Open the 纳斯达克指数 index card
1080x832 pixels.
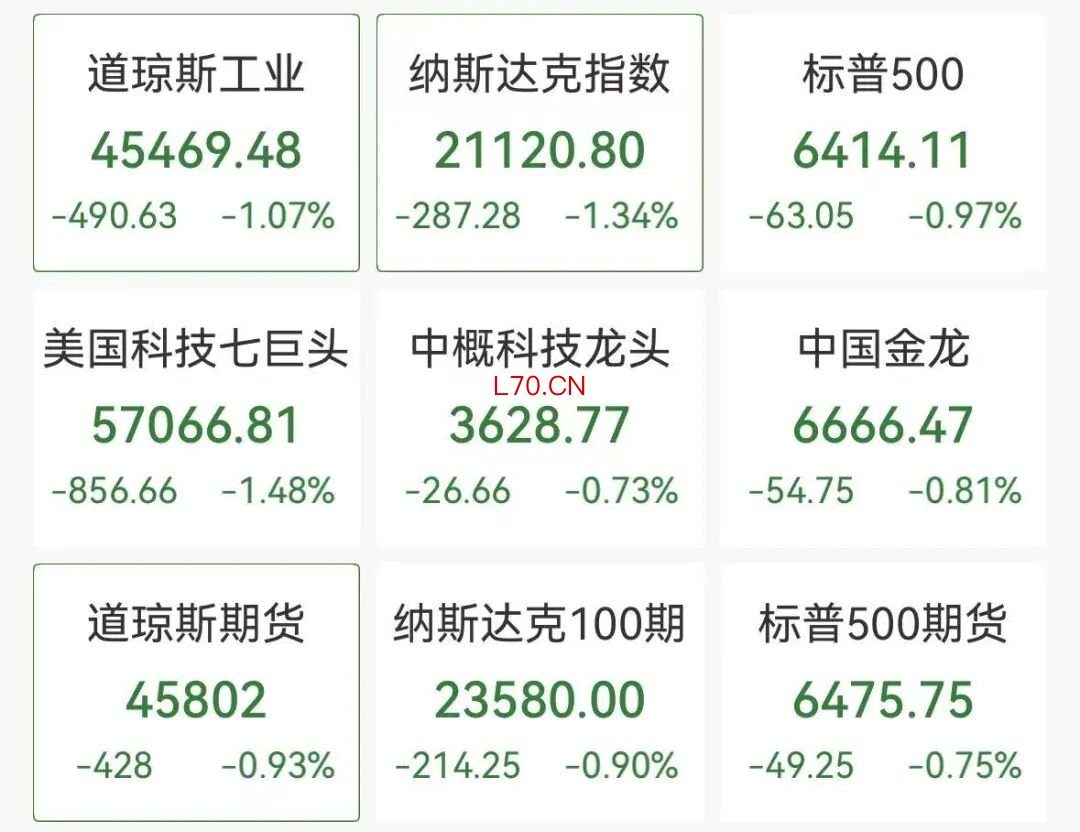pyautogui.click(x=539, y=143)
